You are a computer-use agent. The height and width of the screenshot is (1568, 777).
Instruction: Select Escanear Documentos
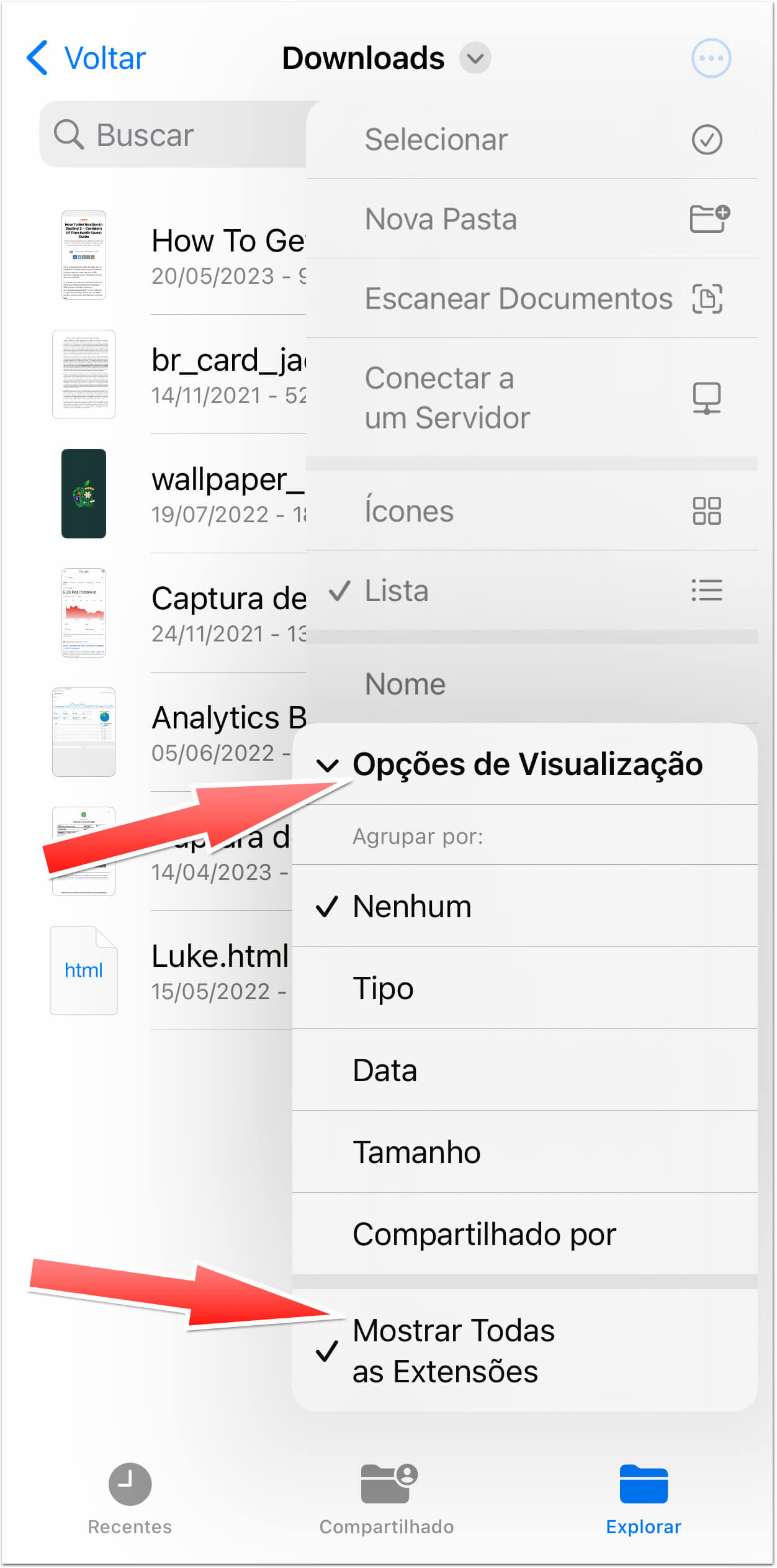click(x=532, y=298)
